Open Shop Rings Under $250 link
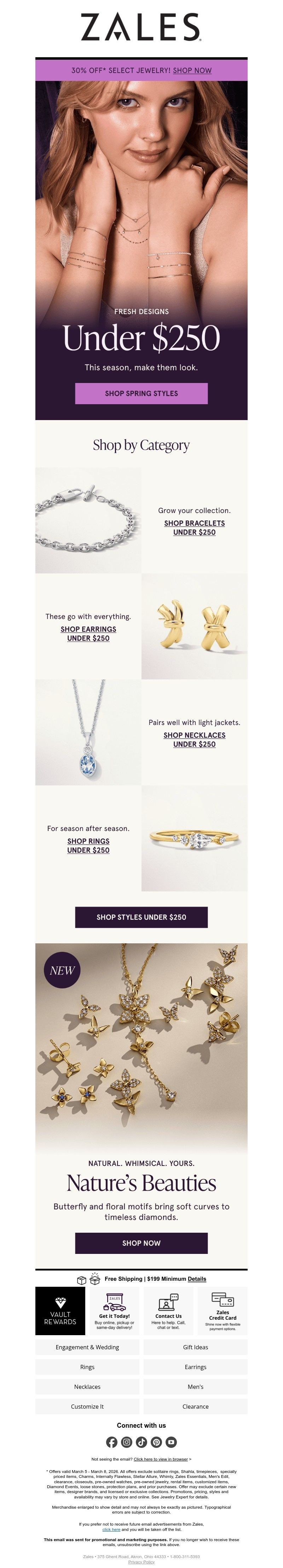Viewport: 283px width, 1568px height. point(88,845)
